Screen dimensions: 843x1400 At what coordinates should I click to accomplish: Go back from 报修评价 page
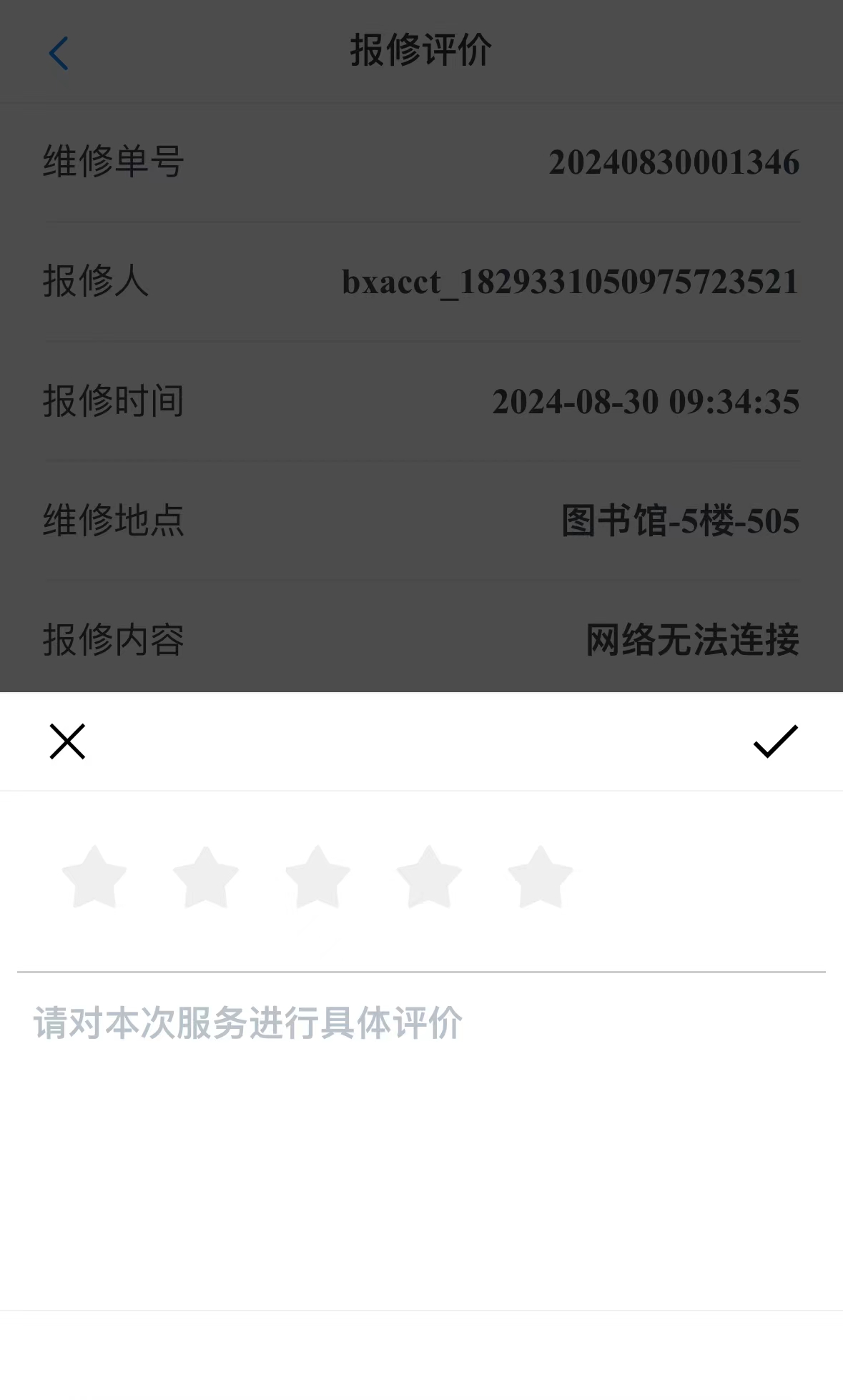coord(59,54)
